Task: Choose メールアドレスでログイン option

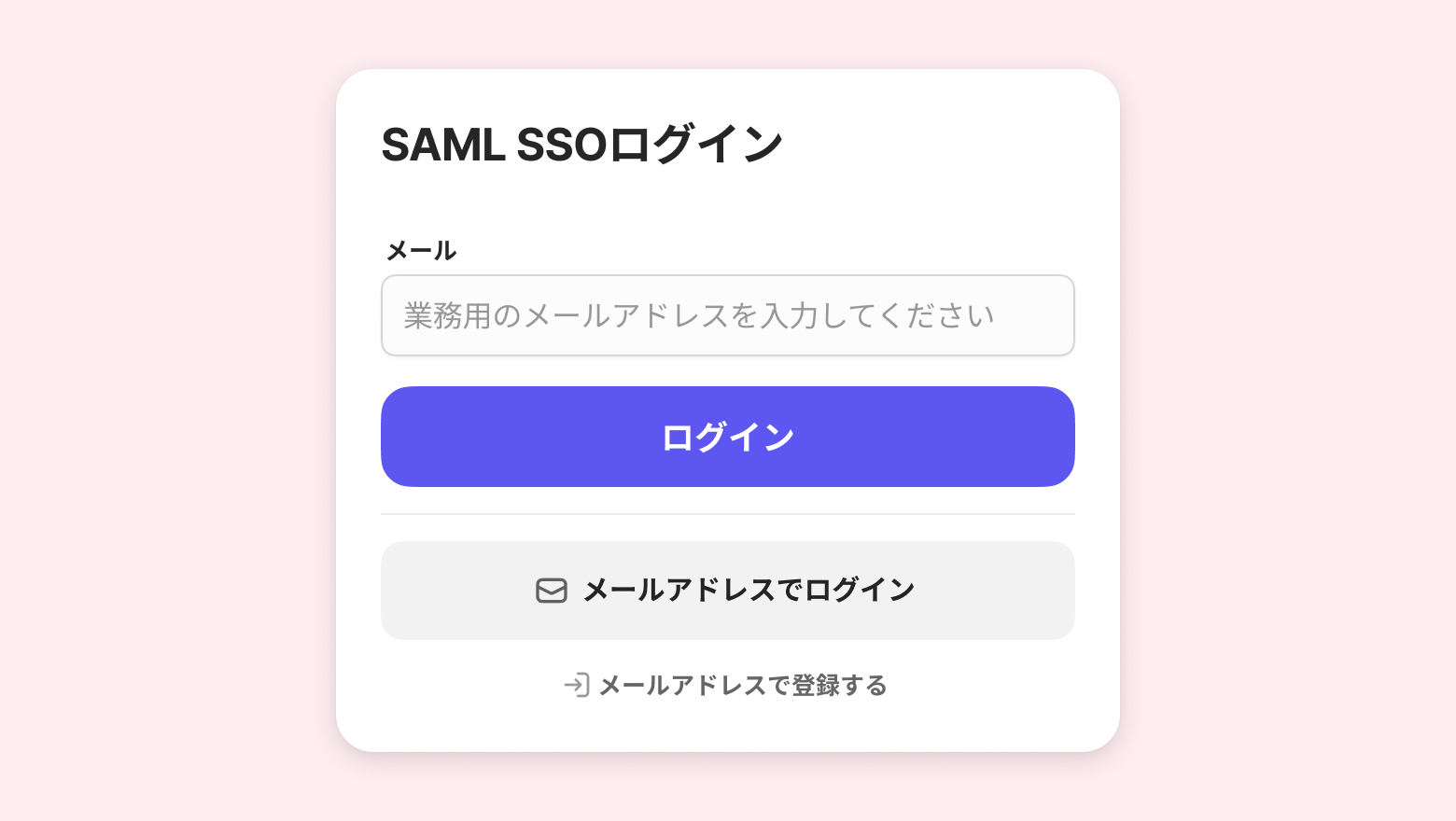Action: tap(727, 591)
